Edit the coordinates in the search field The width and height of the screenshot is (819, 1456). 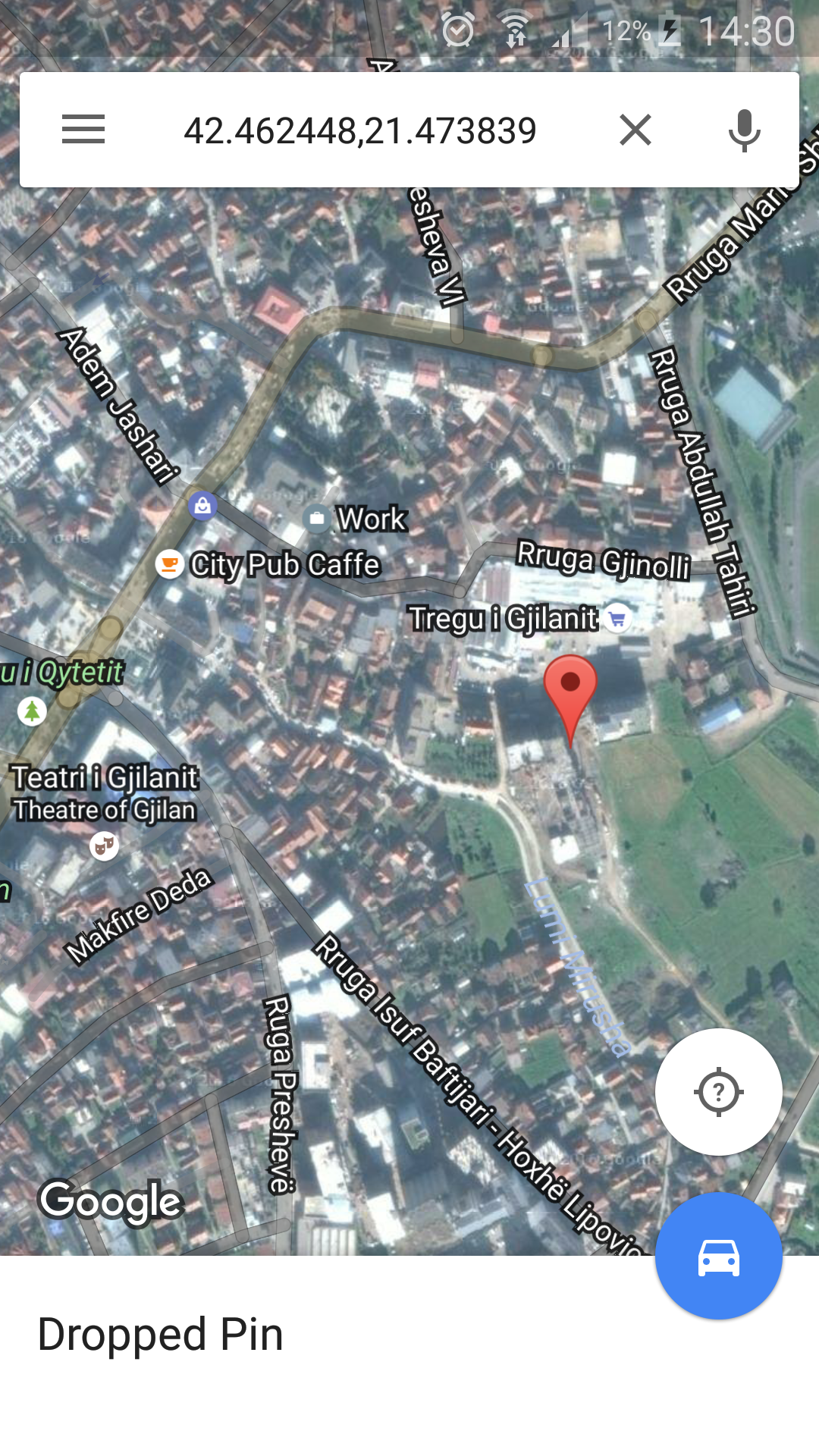coord(360,130)
